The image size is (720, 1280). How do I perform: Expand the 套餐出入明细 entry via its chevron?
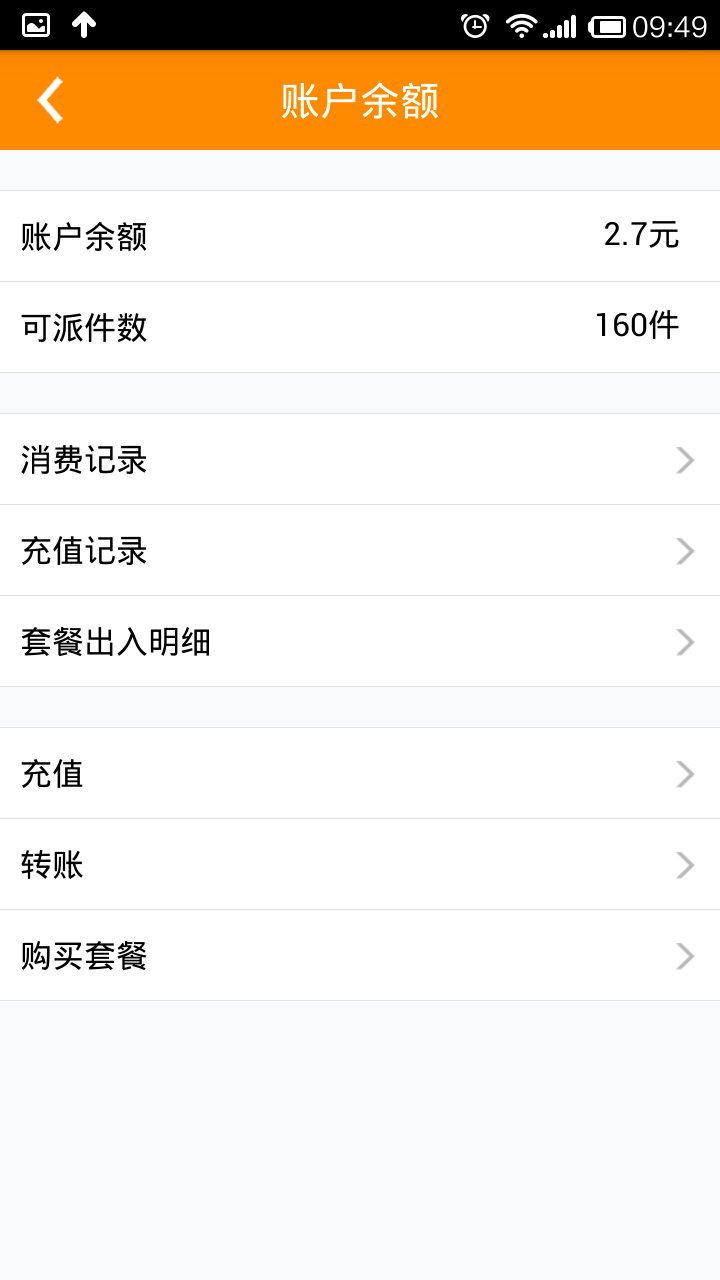pos(685,642)
